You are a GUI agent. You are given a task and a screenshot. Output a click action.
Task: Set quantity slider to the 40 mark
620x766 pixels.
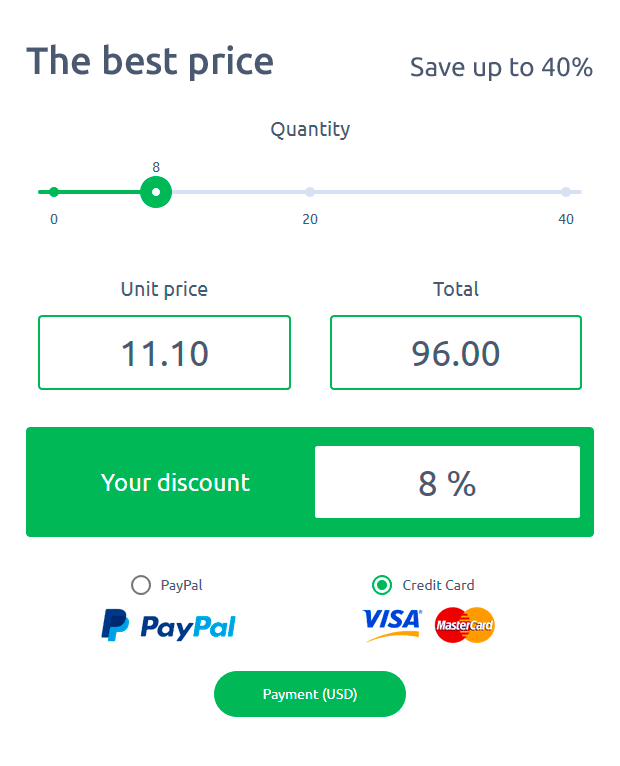tap(566, 192)
